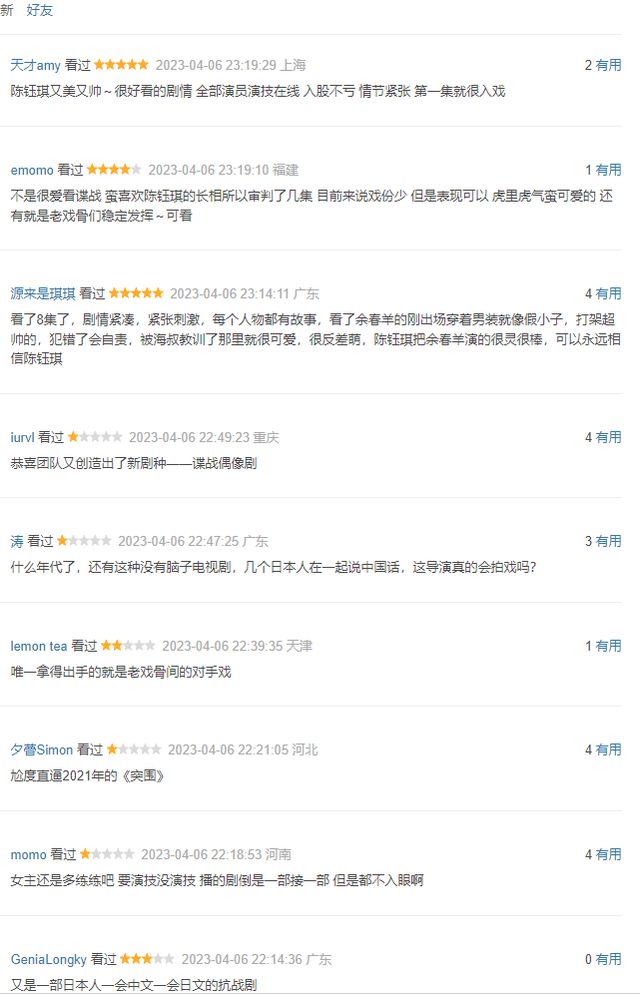Open lemon tea's profile
Image resolution: width=640 pixels, height=994 pixels.
tap(39, 646)
